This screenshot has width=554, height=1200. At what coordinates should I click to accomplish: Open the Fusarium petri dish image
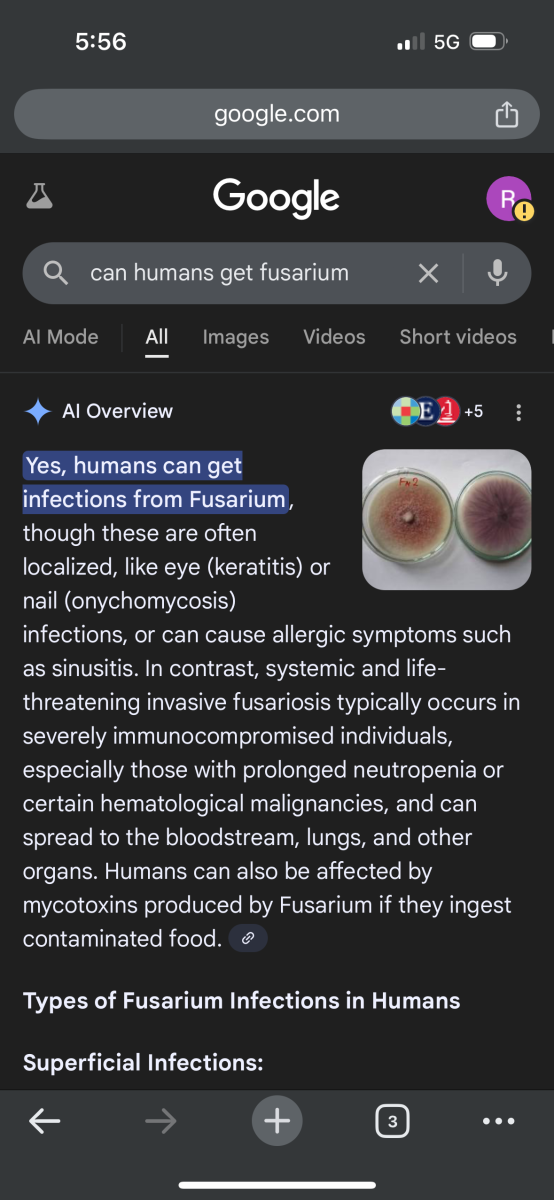(x=446, y=519)
